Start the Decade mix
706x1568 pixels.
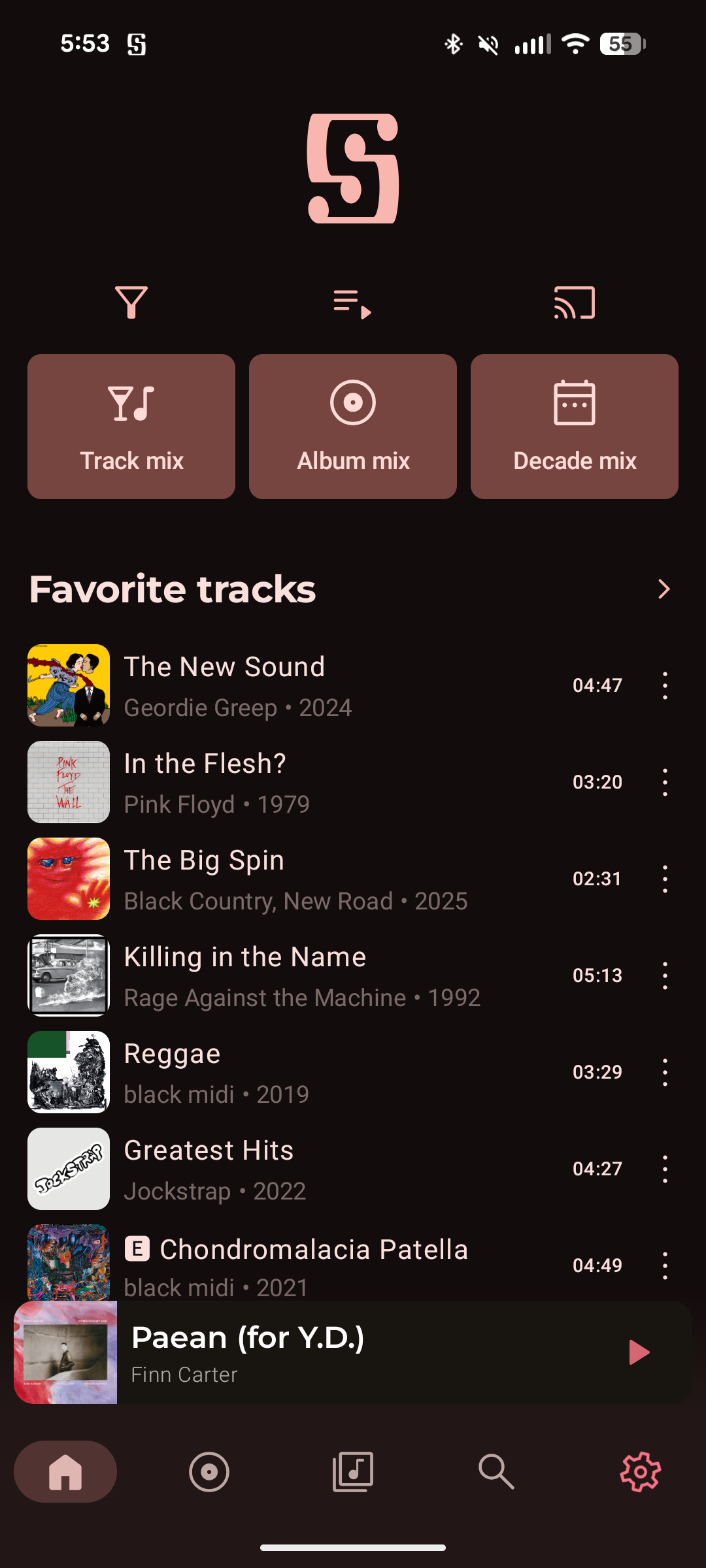tap(574, 427)
